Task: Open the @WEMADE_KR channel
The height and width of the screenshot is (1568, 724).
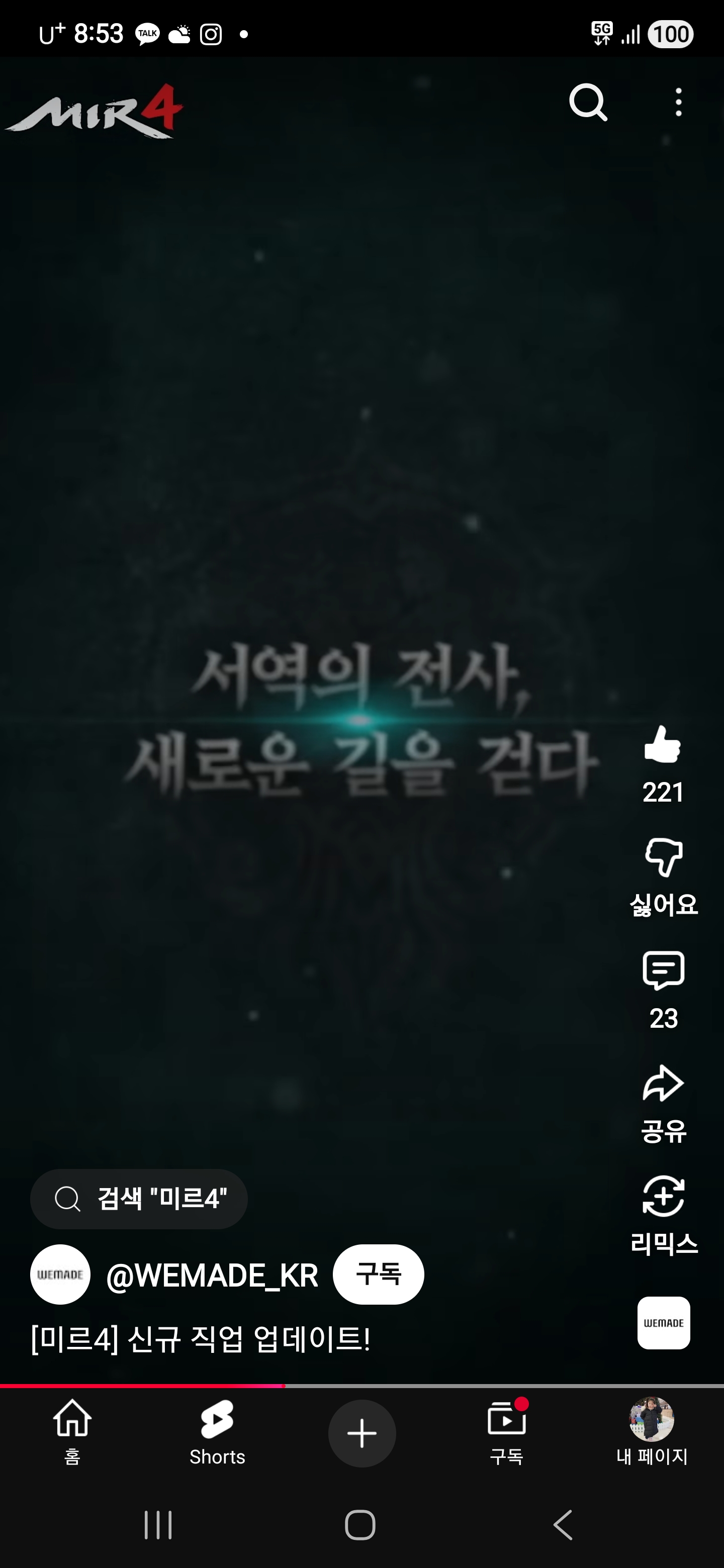Action: 211,1275
